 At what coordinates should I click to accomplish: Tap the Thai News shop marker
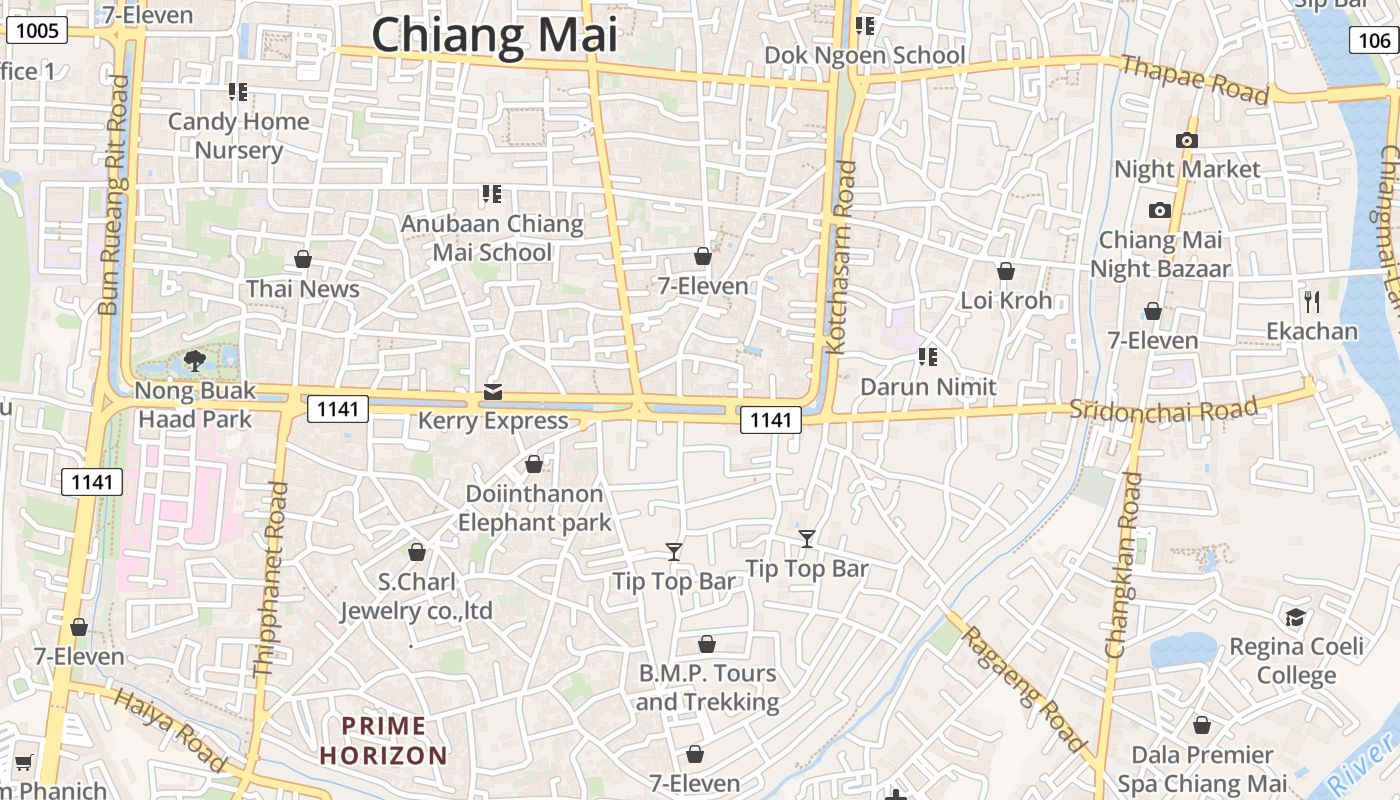point(303,260)
